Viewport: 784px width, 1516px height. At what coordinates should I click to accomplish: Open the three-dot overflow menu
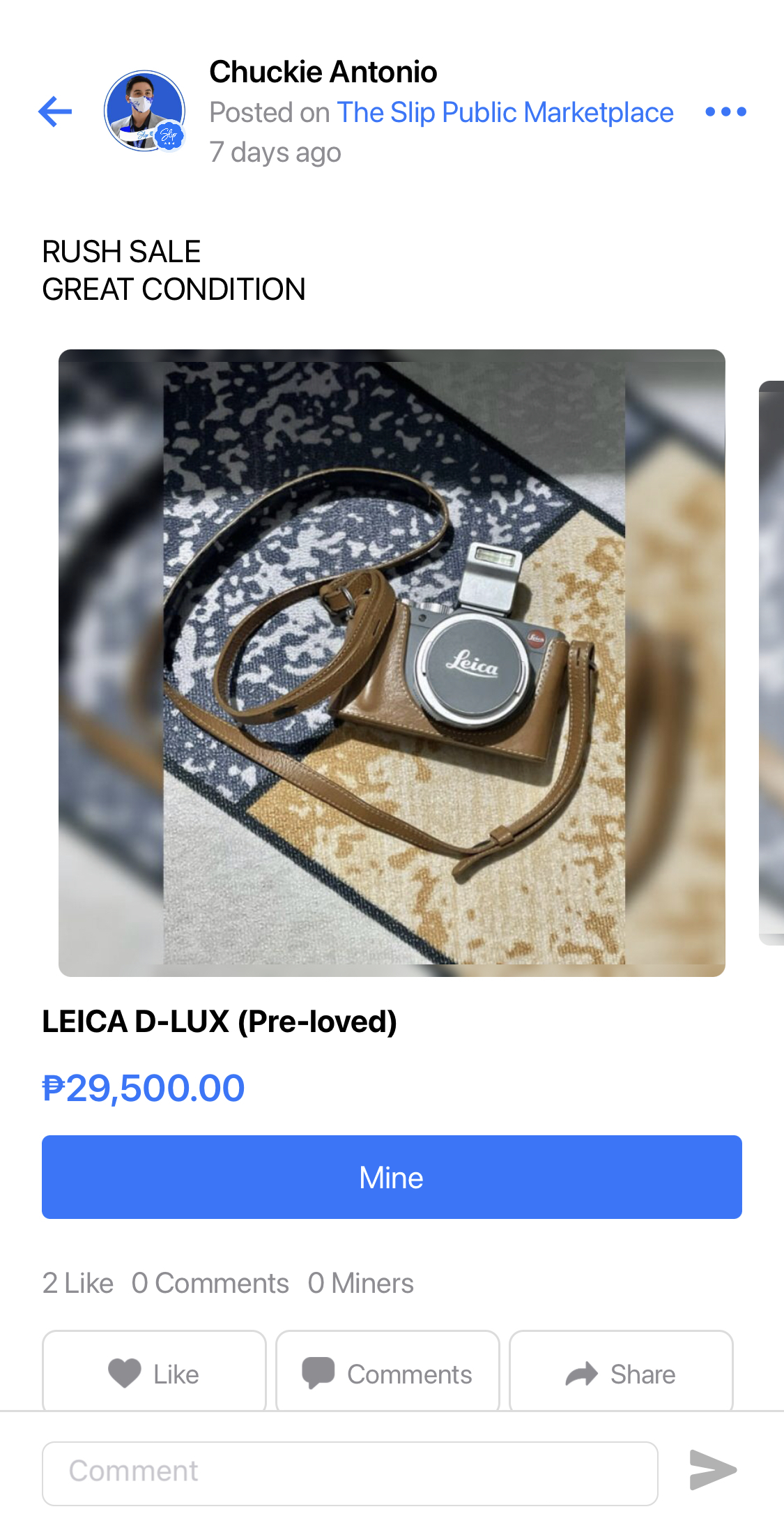[725, 112]
